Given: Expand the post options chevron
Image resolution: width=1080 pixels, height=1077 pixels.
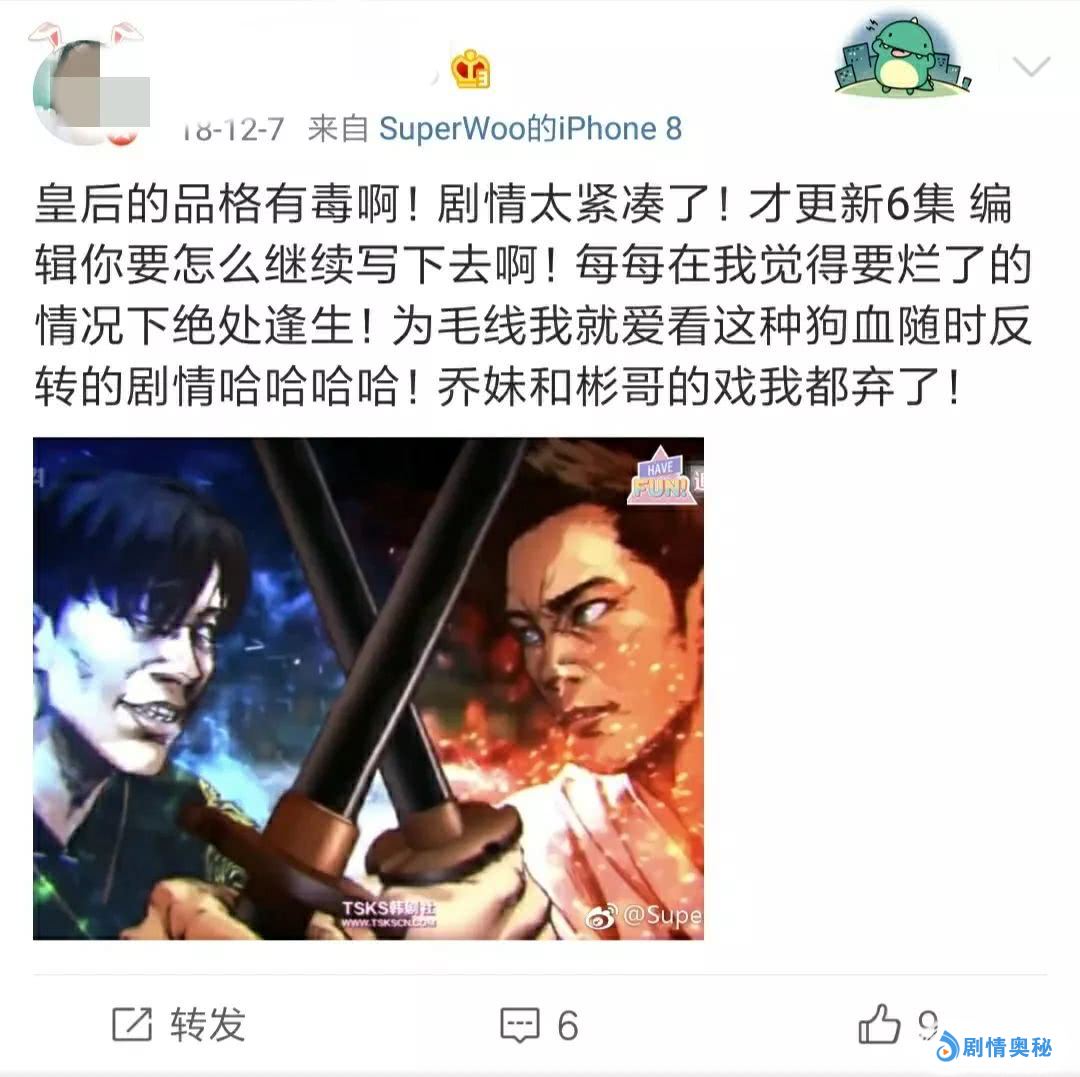Looking at the screenshot, I should [x=1031, y=68].
